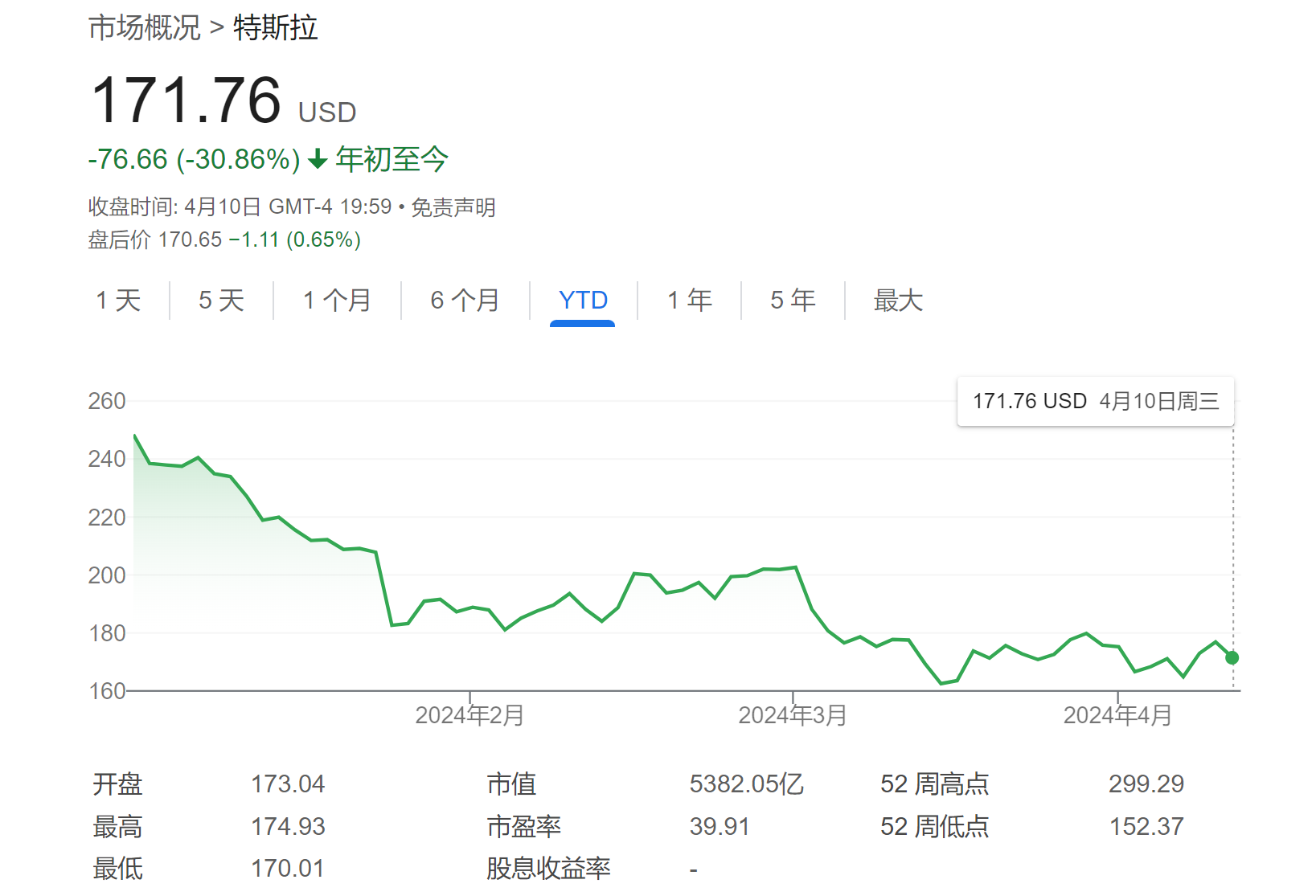Screen dimensions: 1316x896
Task: Select the 5 天 time range
Action: click(221, 301)
